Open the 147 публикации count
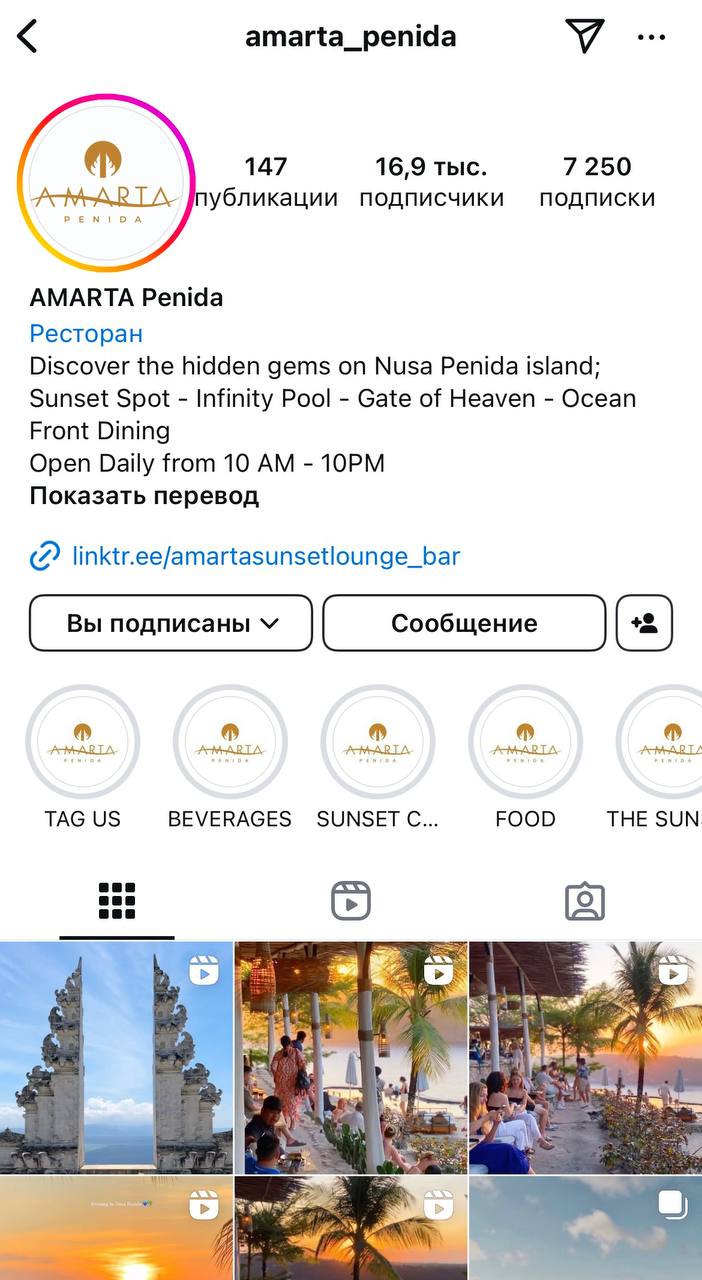The height and width of the screenshot is (1280, 702). tap(266, 181)
